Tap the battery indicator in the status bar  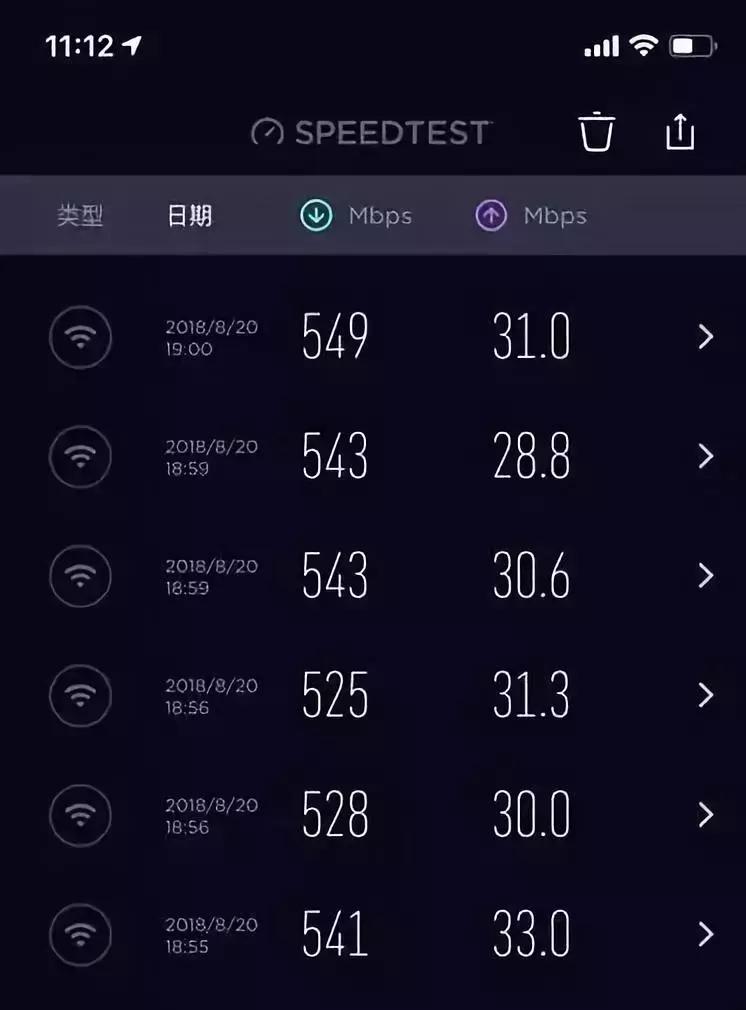692,45
